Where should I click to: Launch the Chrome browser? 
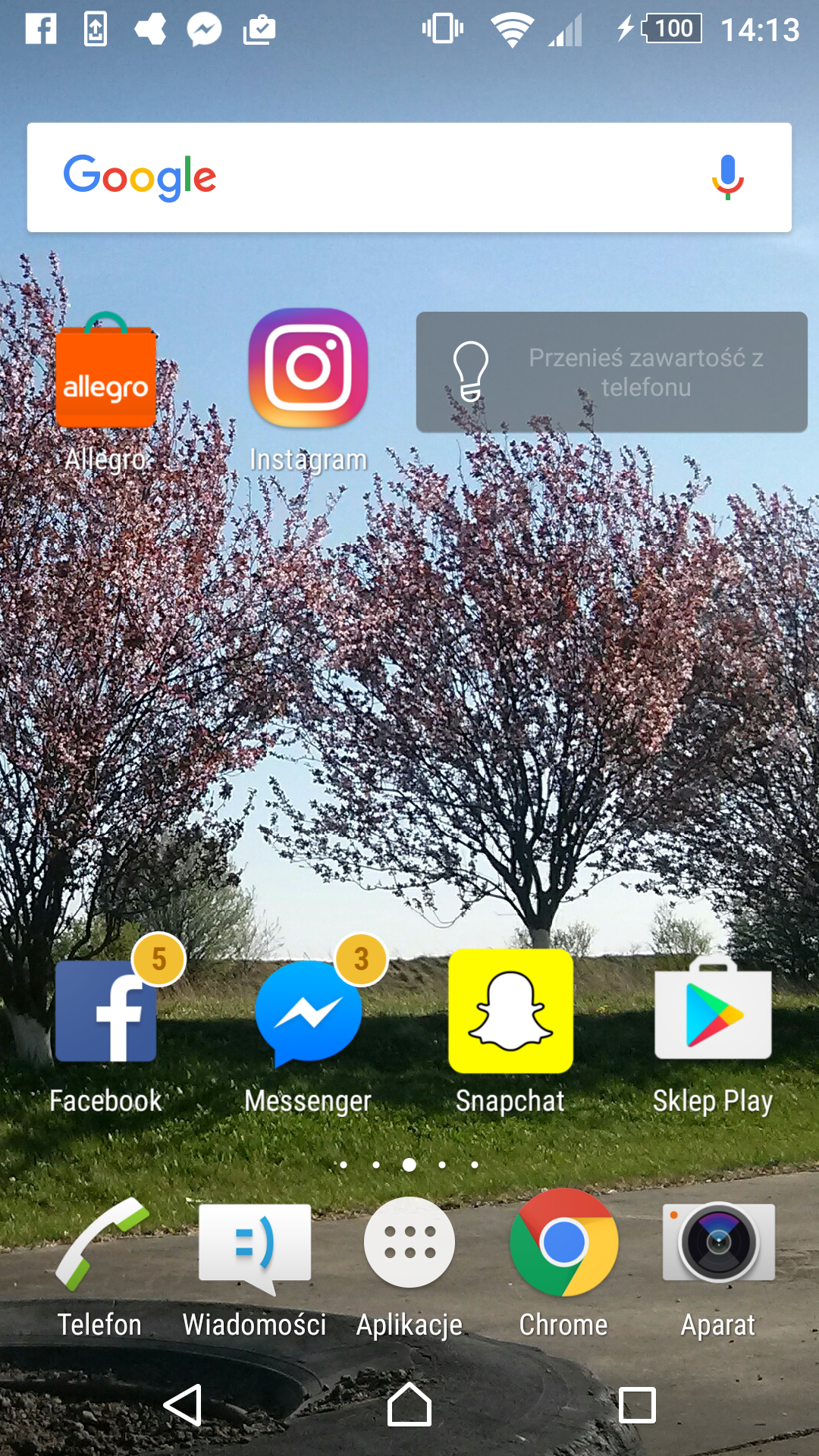coord(563,1244)
